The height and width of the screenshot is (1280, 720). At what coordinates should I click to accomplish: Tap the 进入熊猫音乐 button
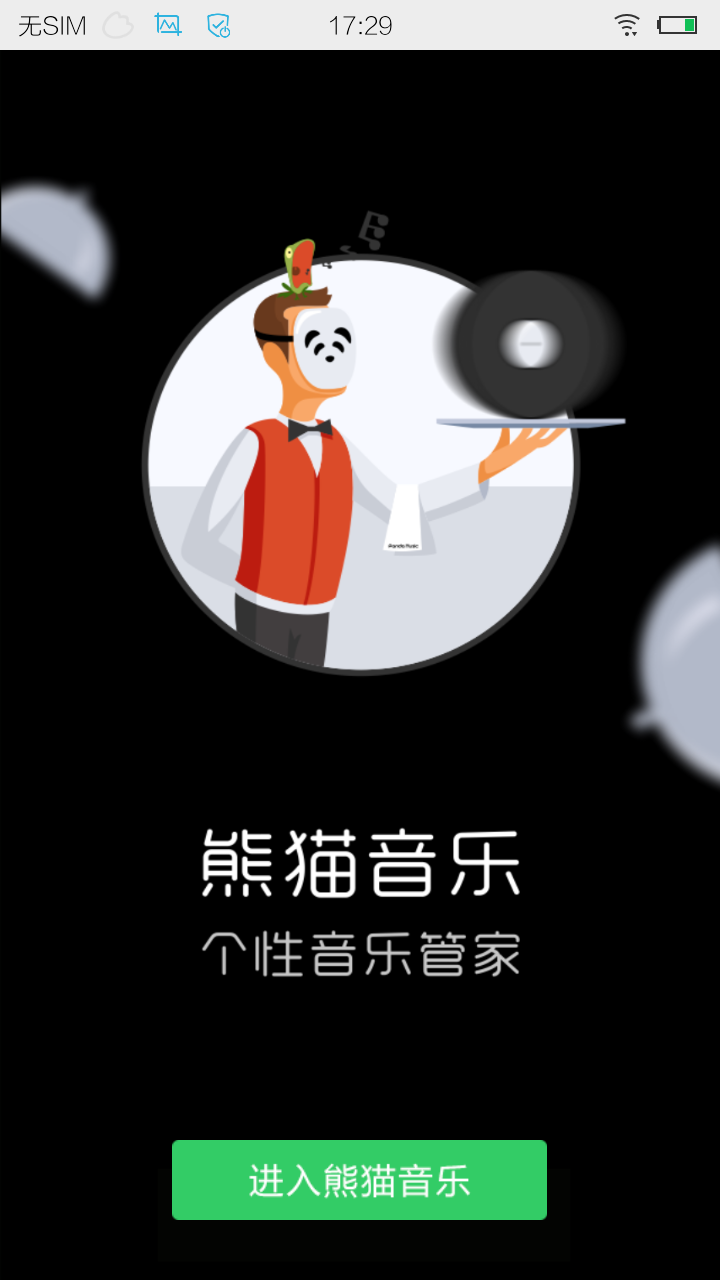click(359, 1180)
